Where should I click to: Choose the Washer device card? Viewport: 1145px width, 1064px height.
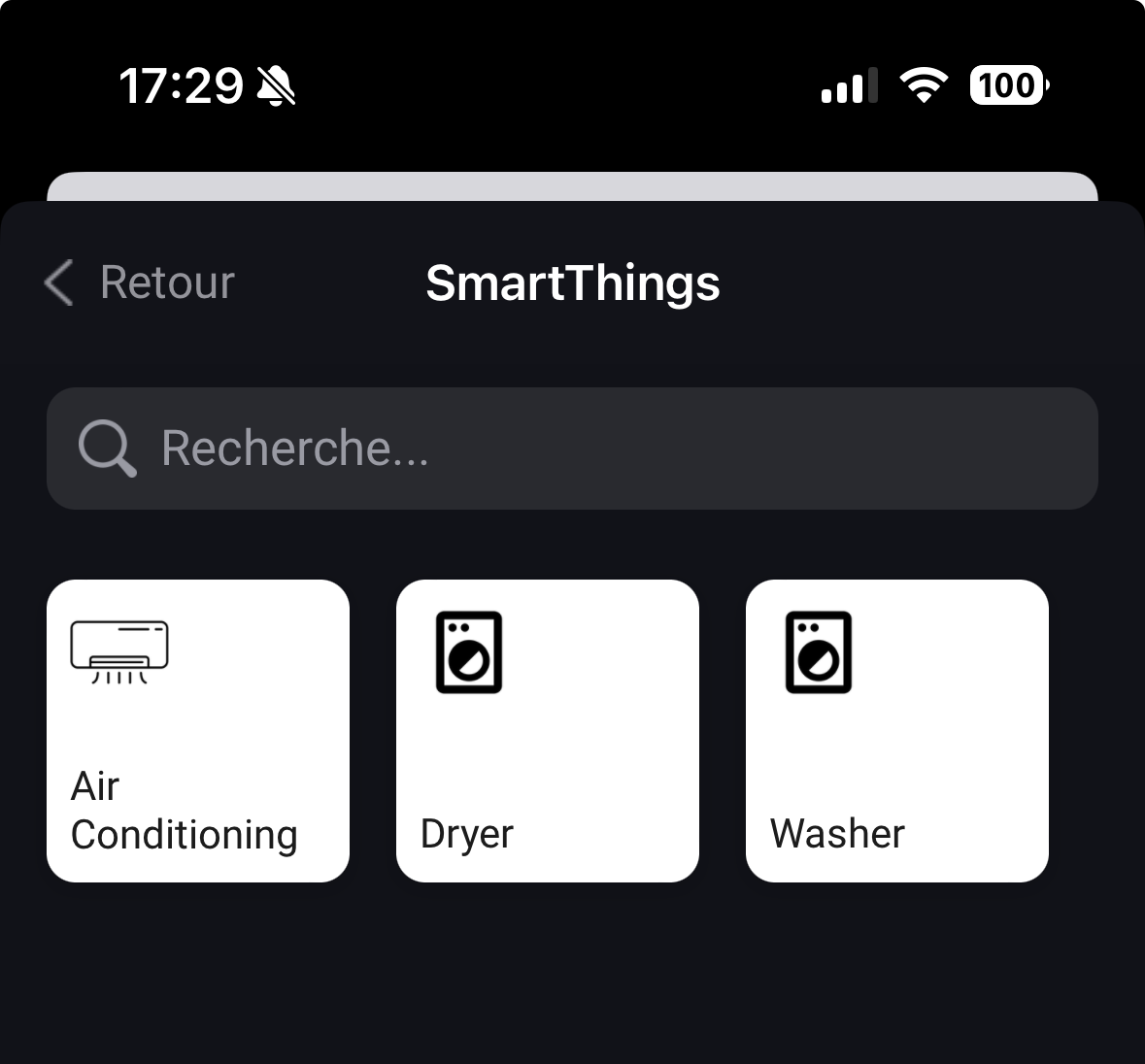pyautogui.click(x=897, y=731)
